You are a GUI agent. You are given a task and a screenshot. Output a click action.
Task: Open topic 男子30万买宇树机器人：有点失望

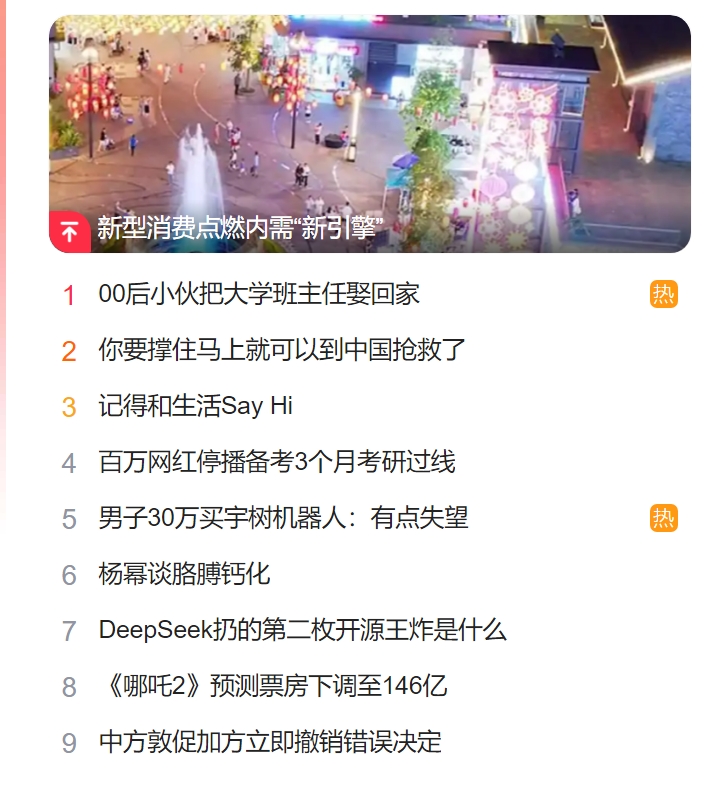283,518
